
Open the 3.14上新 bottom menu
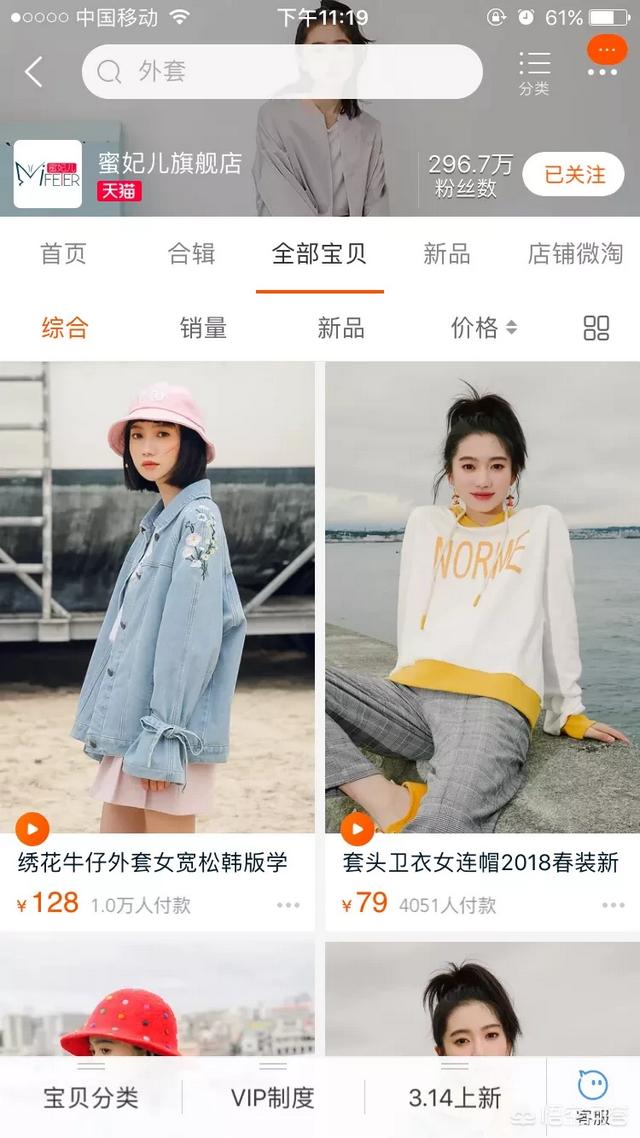pyautogui.click(x=455, y=1097)
